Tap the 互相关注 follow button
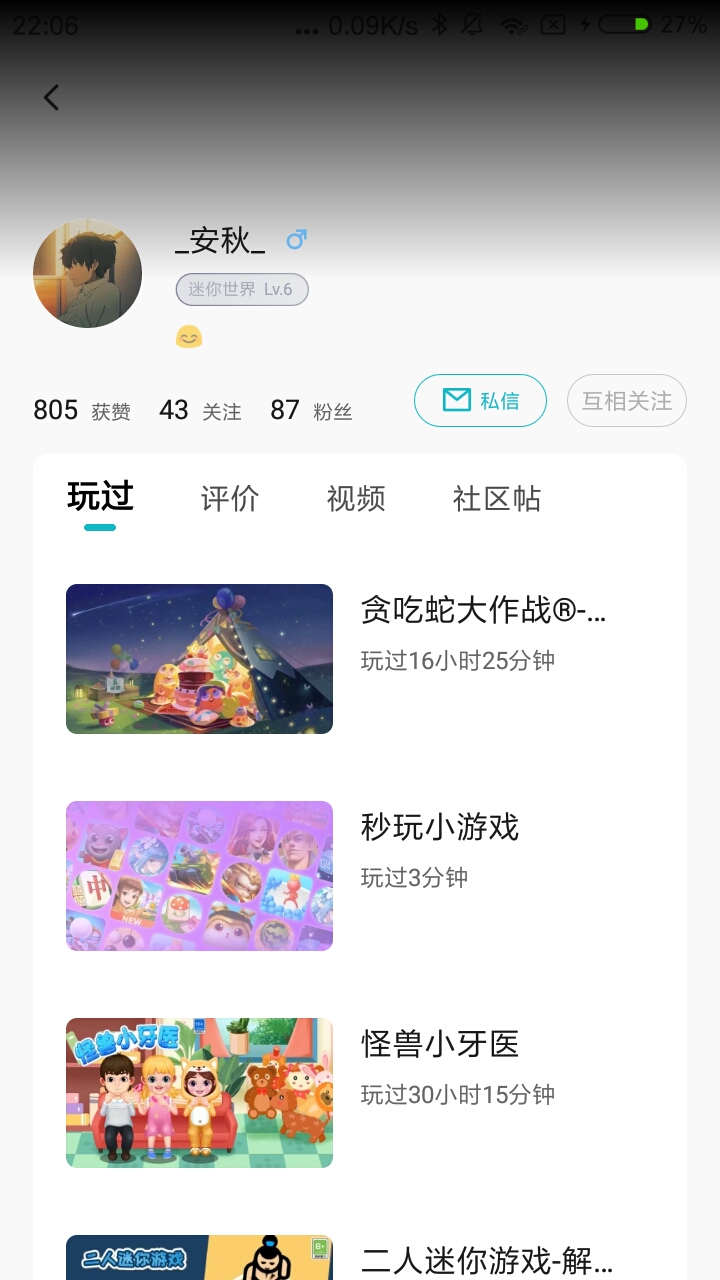Screen dimensions: 720x1280 (x=627, y=401)
